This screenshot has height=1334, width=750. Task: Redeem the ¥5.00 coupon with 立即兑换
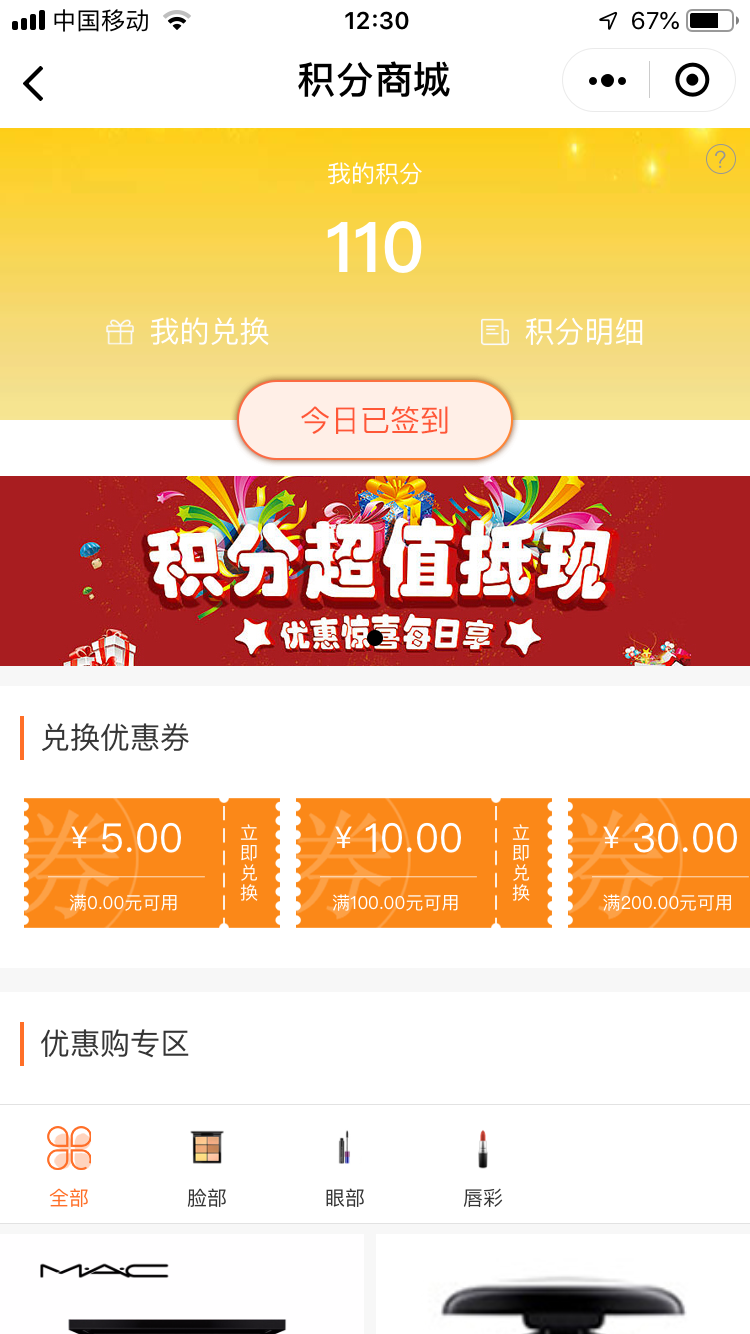(249, 862)
